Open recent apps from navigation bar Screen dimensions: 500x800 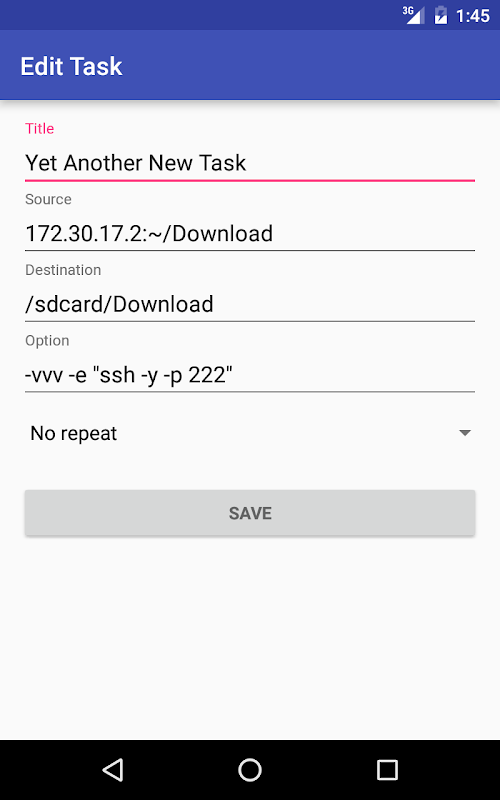point(387,769)
